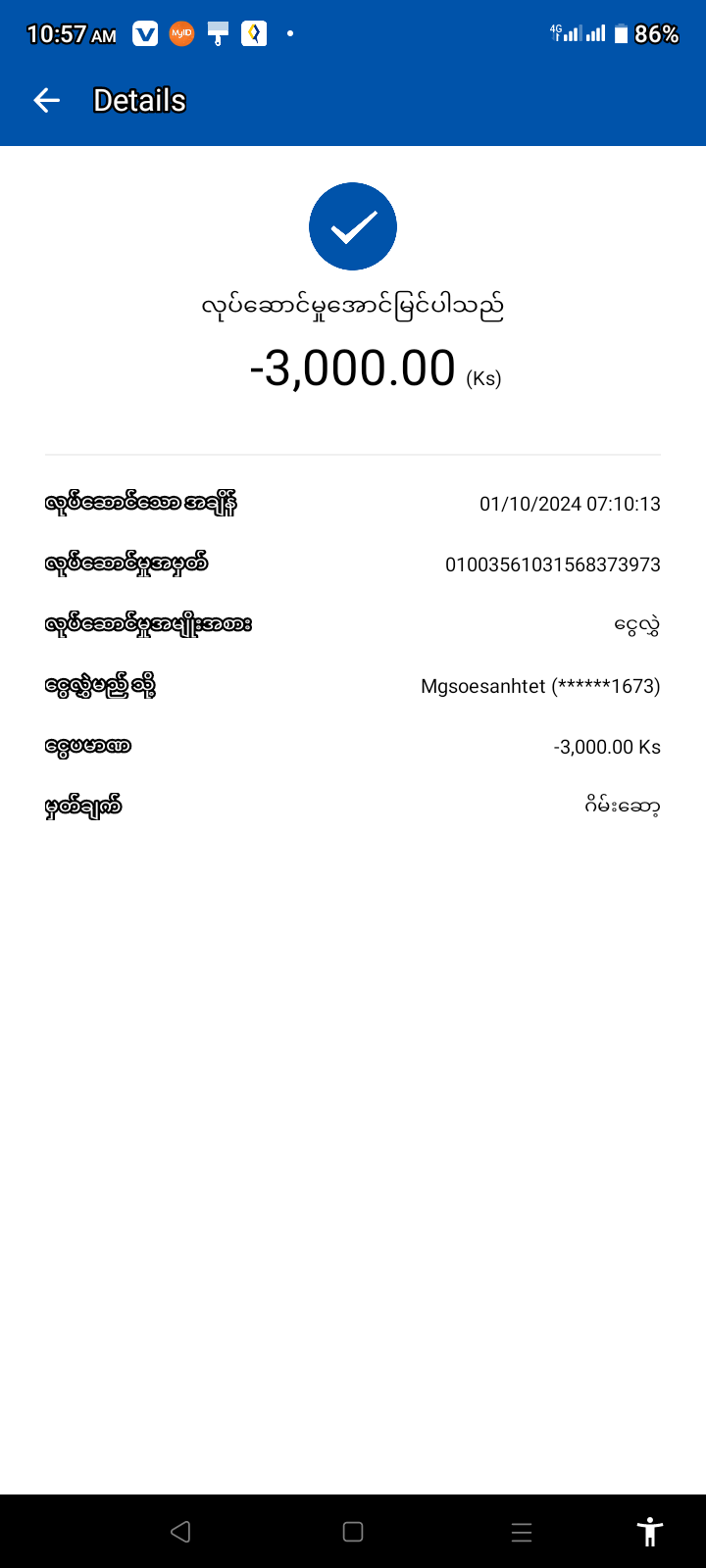The height and width of the screenshot is (1568, 706).
Task: Go back from the Details screen
Action: (46, 100)
